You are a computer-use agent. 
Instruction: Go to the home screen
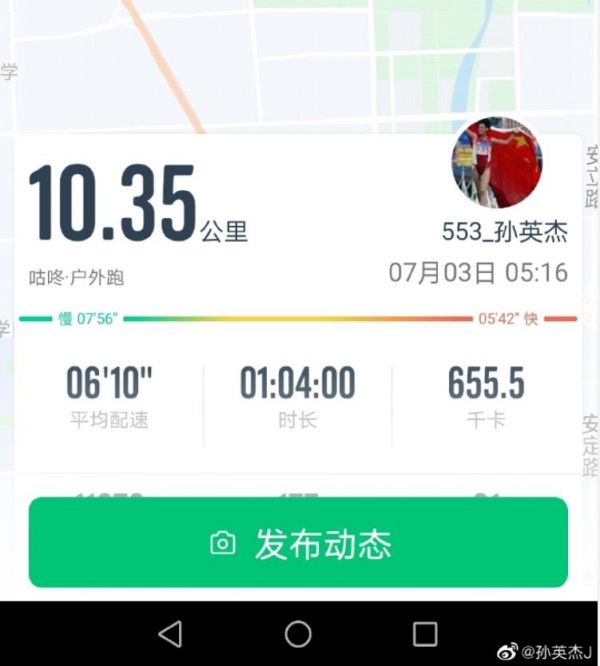coord(298,633)
